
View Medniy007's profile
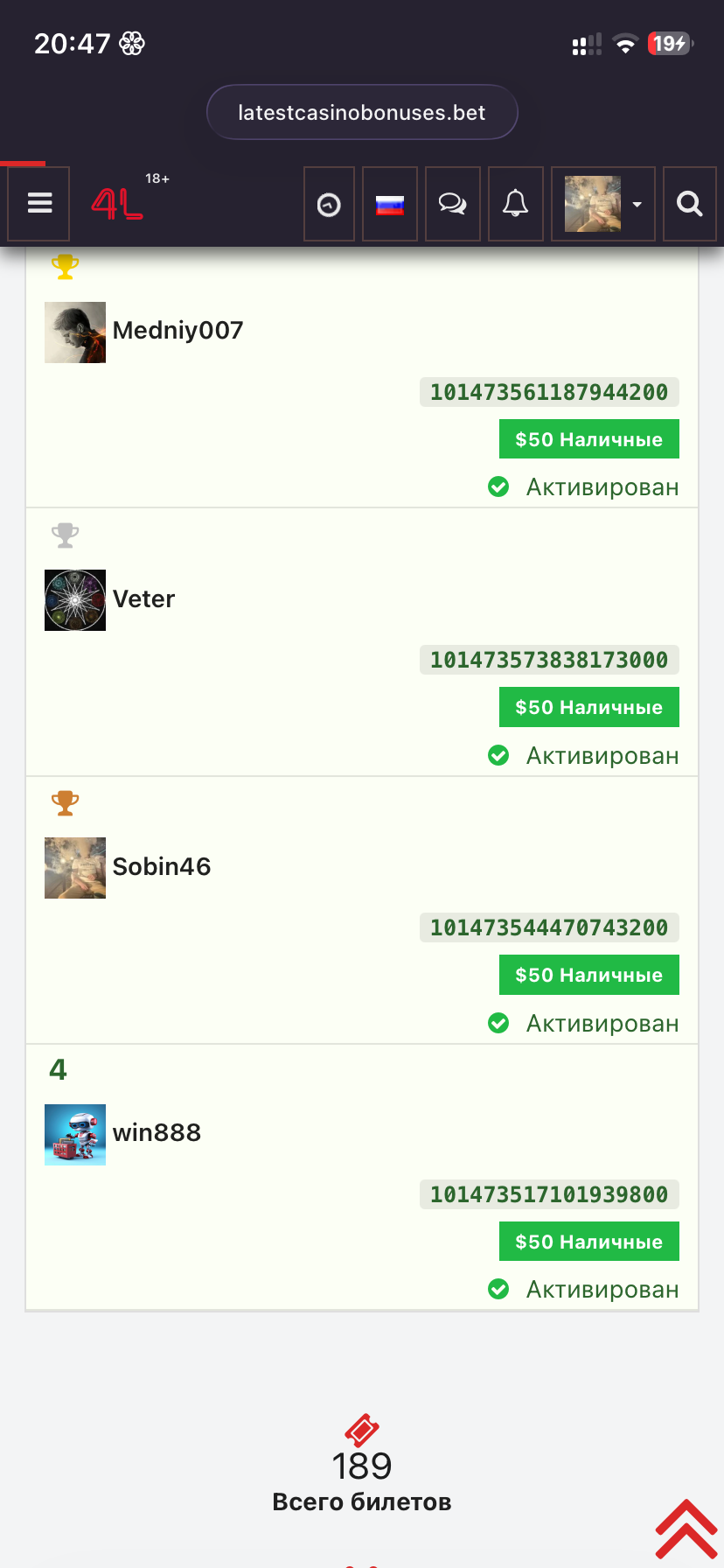[x=178, y=331]
